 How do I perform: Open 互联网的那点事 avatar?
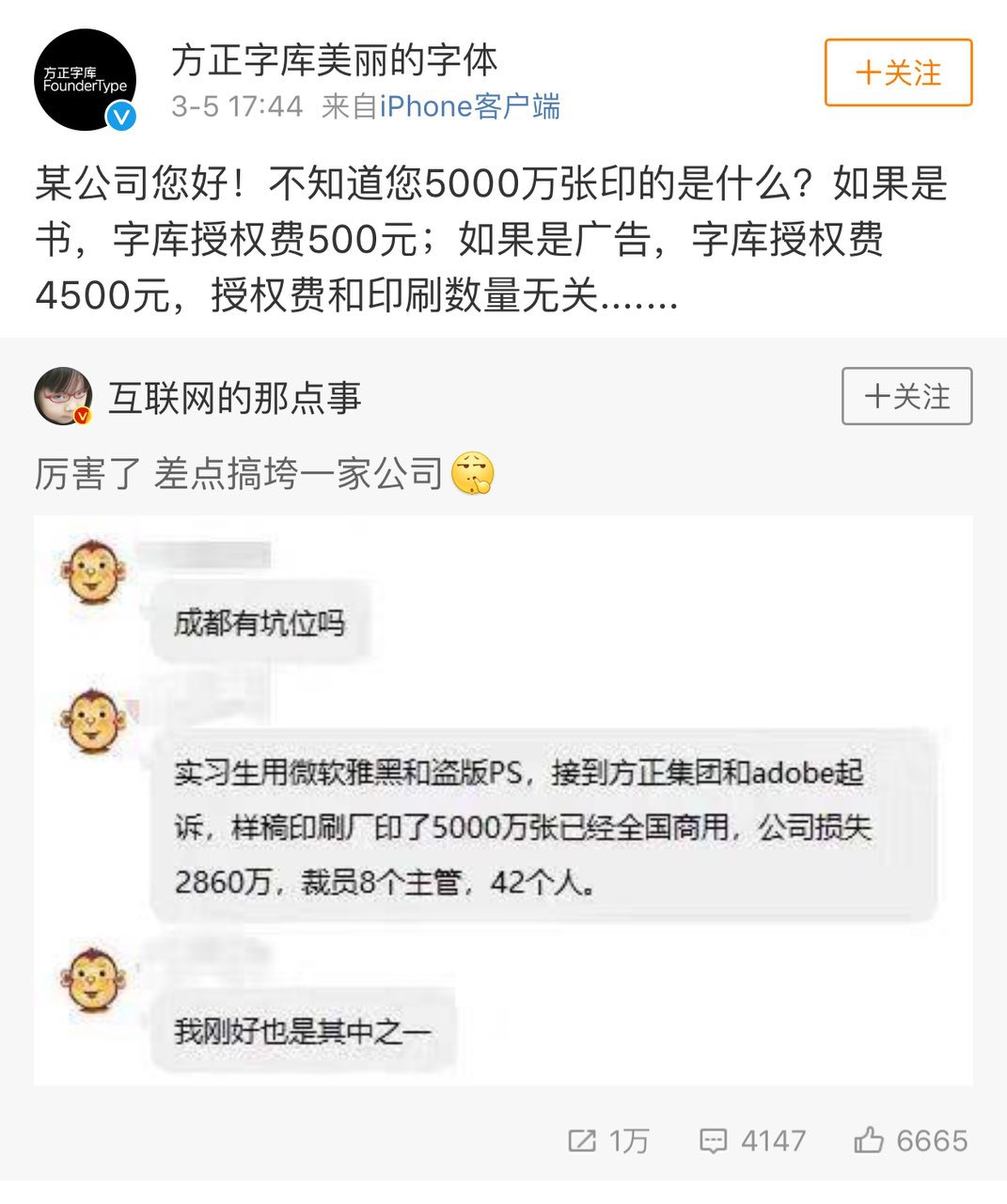click(63, 396)
